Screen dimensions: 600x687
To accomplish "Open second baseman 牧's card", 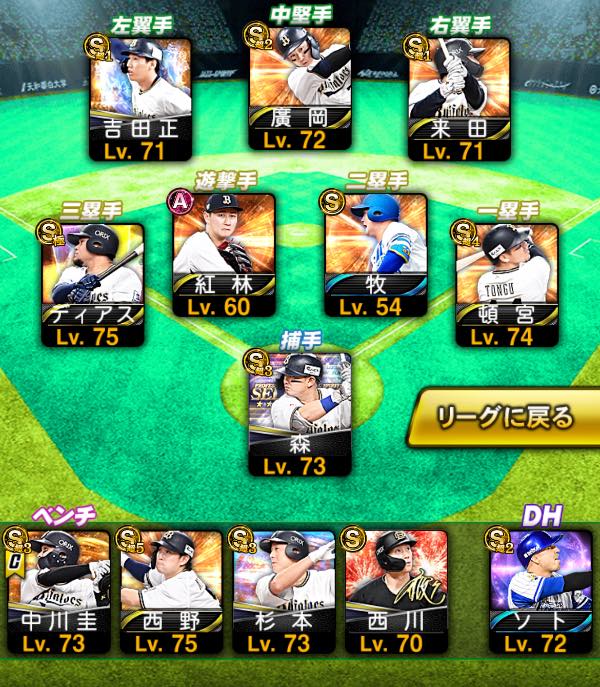I will tap(376, 255).
